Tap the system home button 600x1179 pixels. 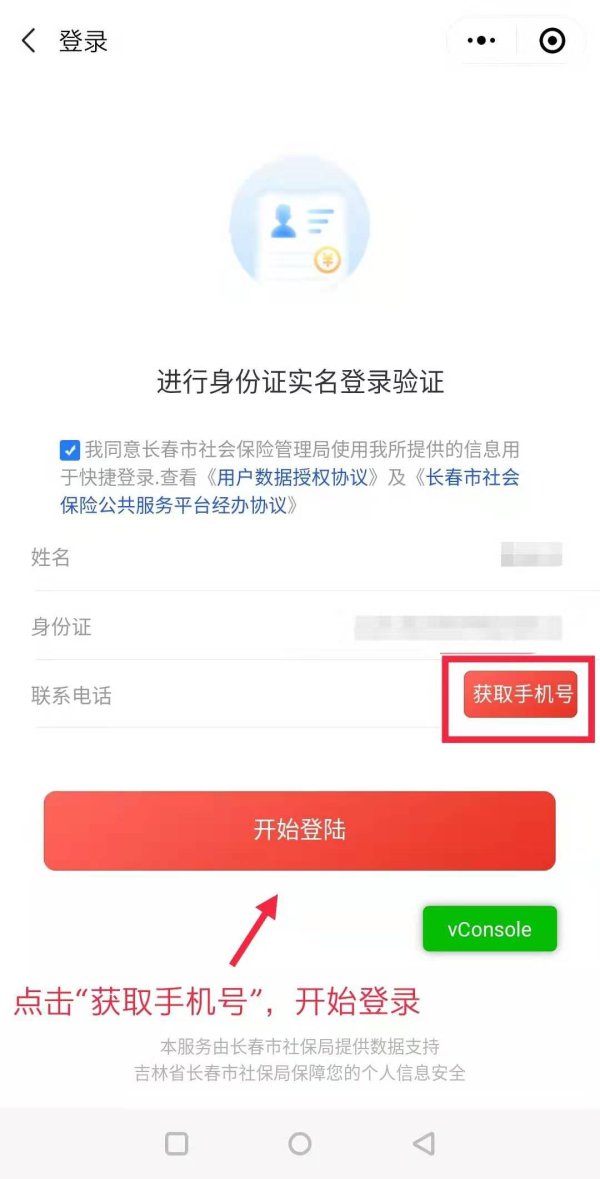pos(299,1143)
